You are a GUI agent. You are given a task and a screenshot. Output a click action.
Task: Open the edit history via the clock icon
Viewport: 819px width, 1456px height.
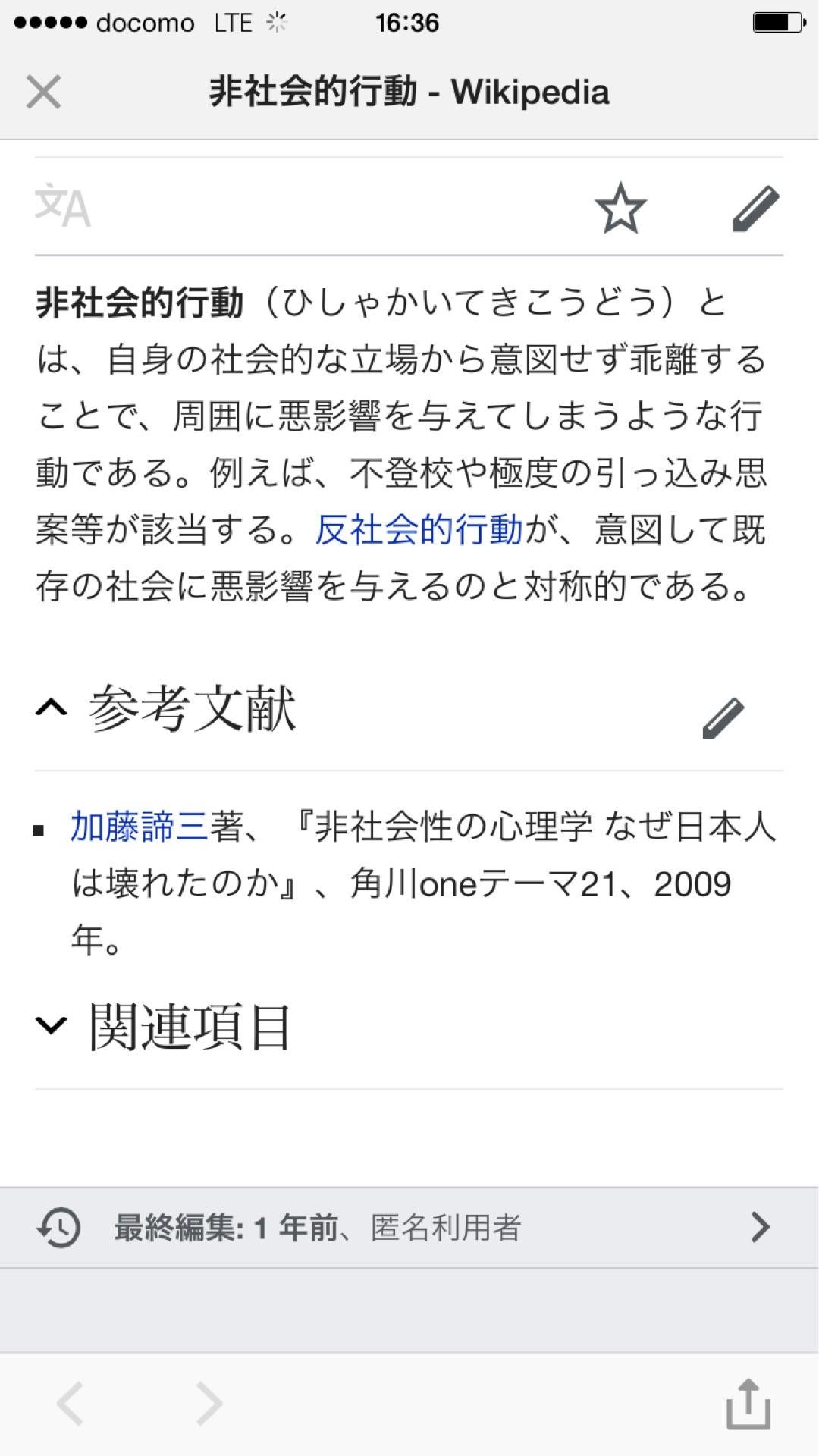[59, 1224]
